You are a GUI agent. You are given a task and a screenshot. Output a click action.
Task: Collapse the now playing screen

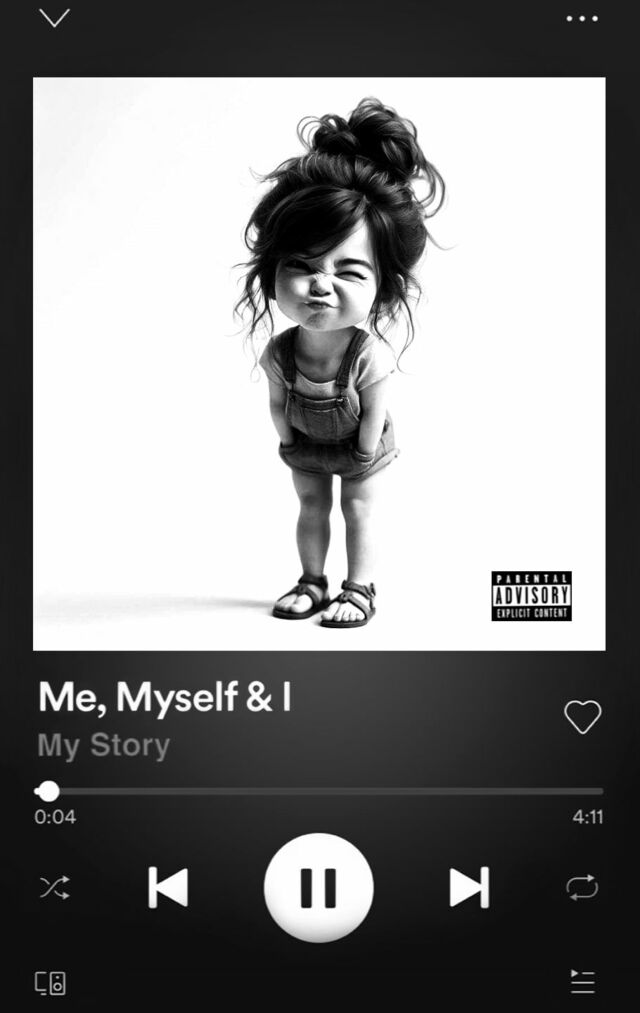click(x=54, y=18)
